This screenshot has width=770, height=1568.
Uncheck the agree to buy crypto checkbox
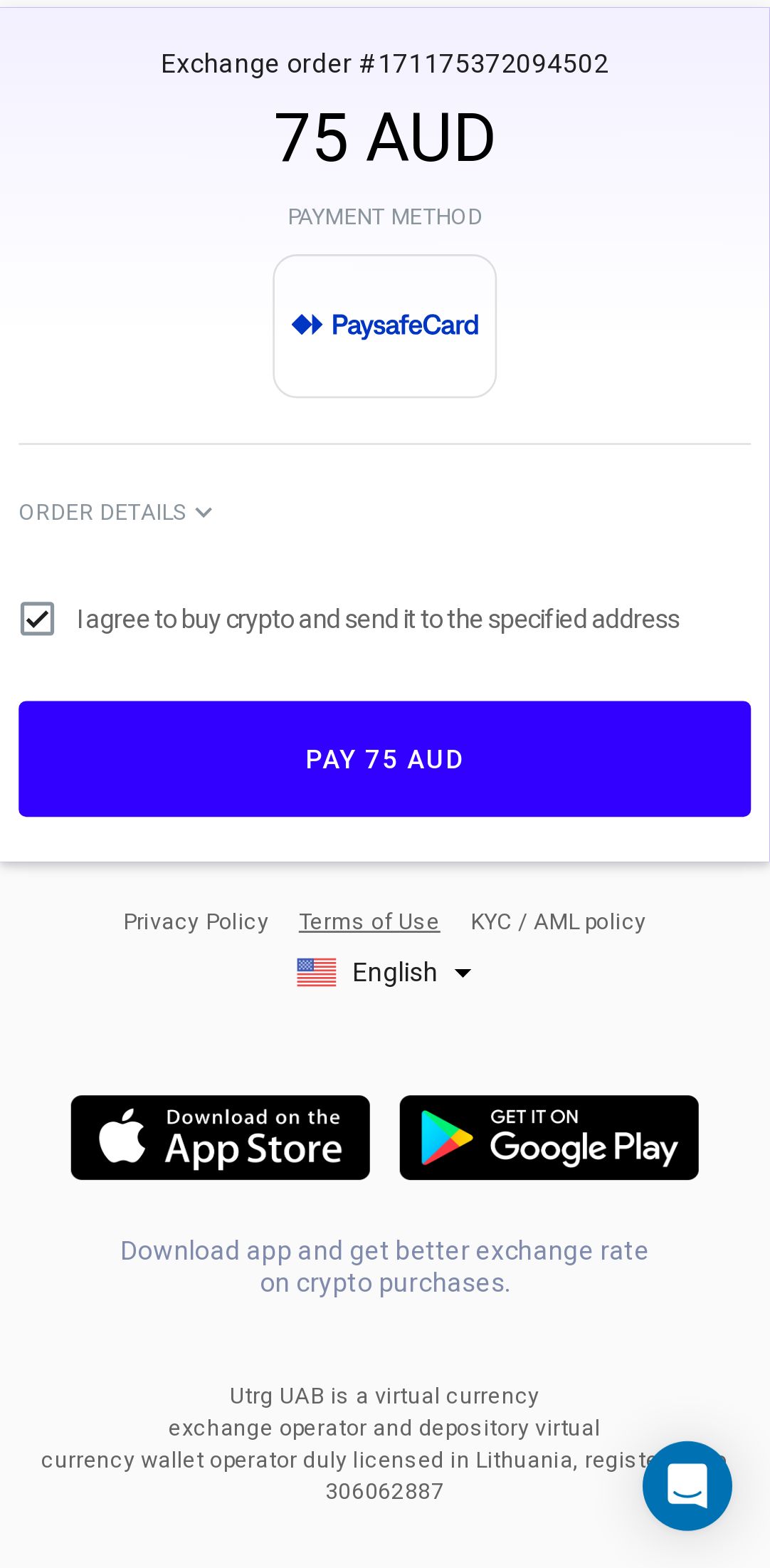click(38, 619)
